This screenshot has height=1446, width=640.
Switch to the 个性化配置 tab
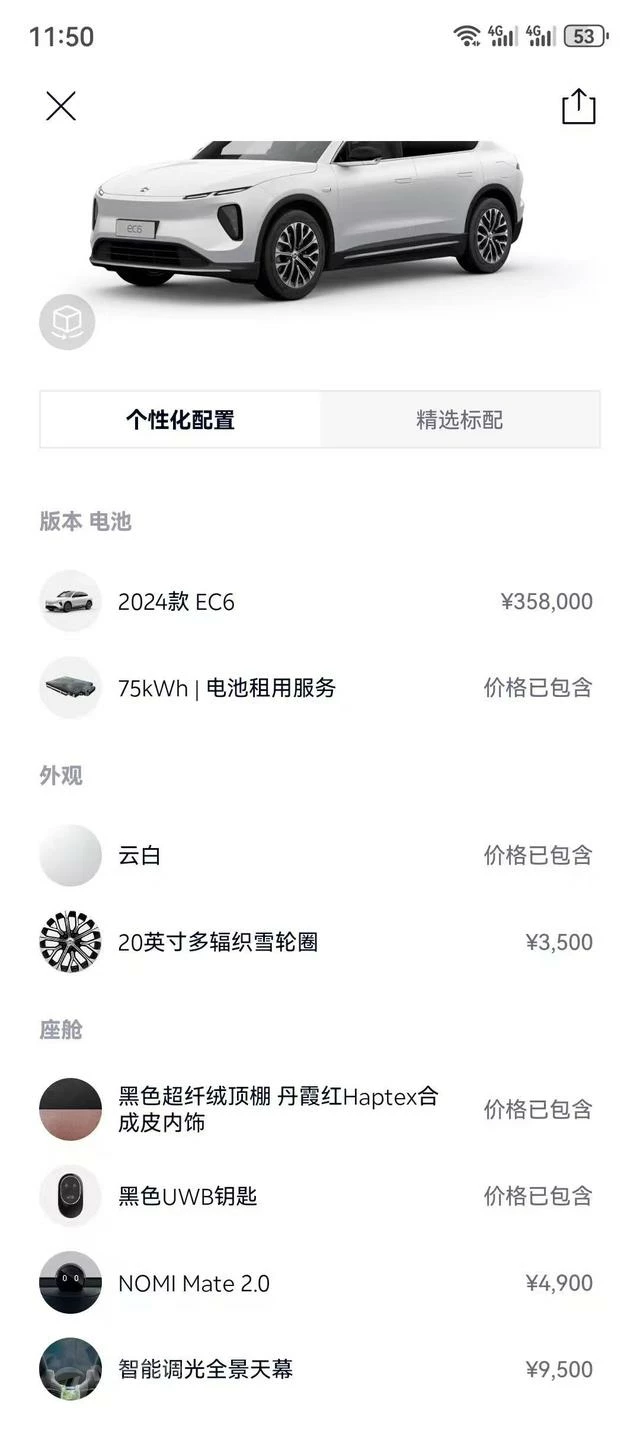point(180,420)
